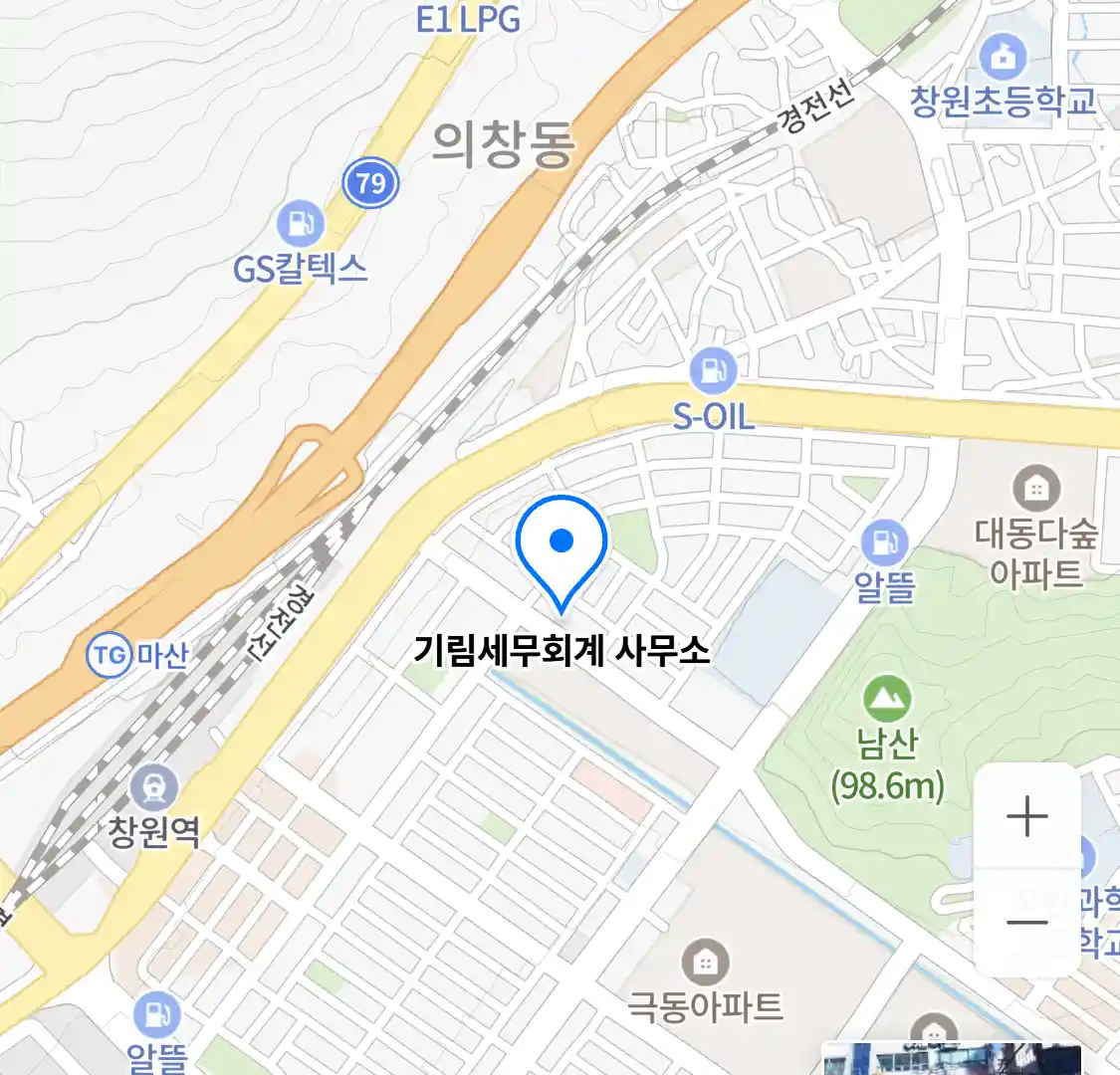
Task: Open the 창원초등학교 school marker
Action: coord(1004,57)
